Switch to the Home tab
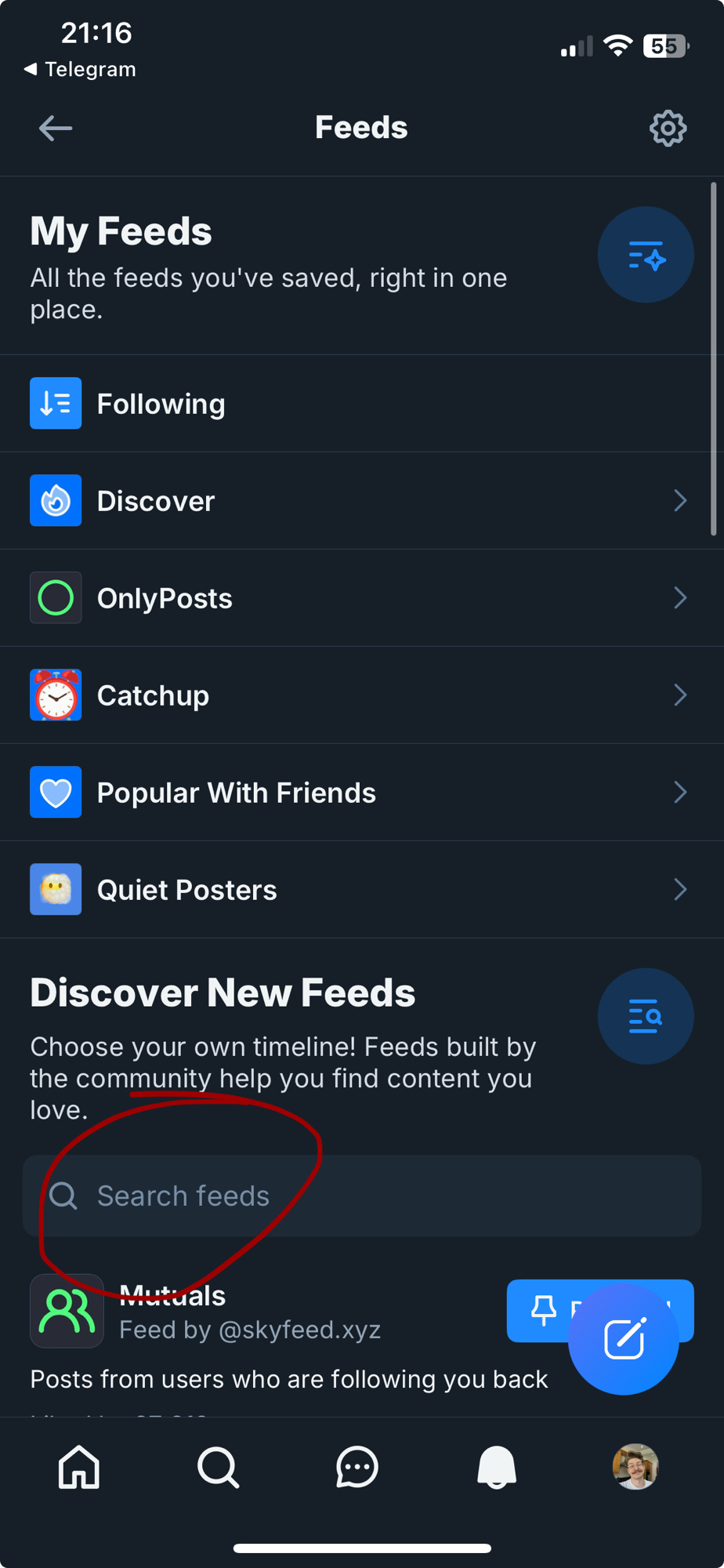724x1568 pixels. [x=79, y=1467]
